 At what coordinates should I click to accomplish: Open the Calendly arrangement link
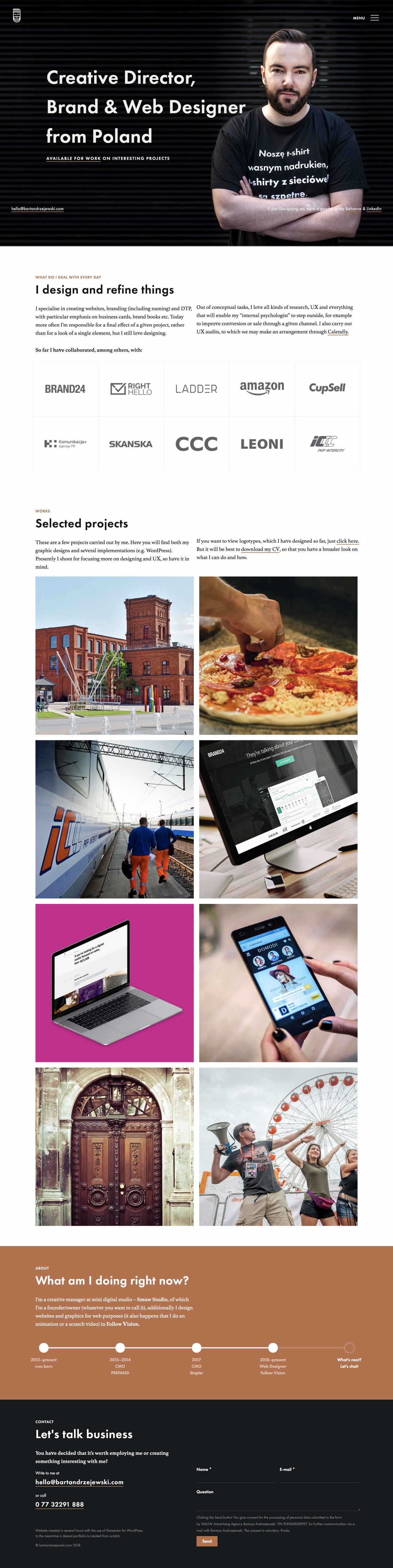click(338, 332)
